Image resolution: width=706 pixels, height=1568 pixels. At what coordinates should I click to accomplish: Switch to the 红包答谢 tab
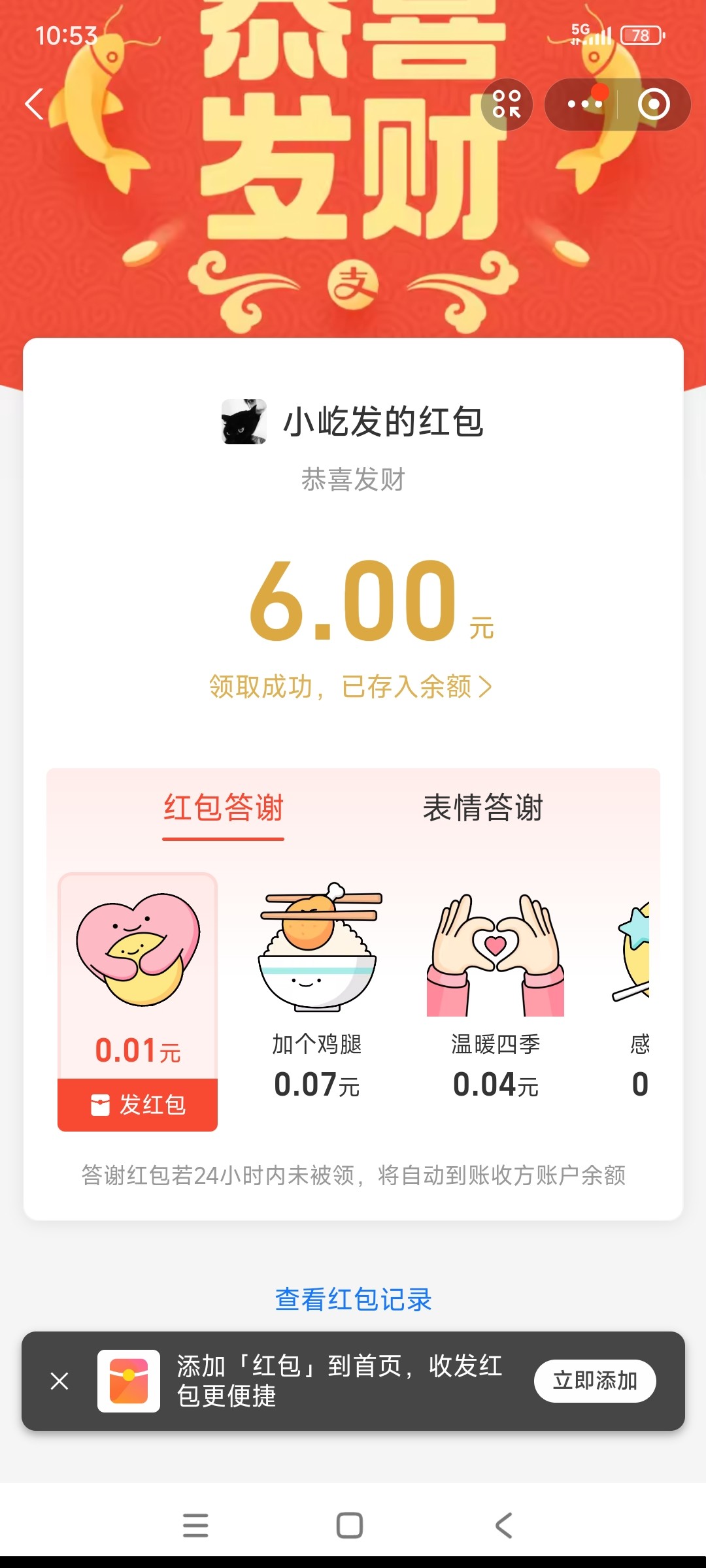pyautogui.click(x=223, y=808)
